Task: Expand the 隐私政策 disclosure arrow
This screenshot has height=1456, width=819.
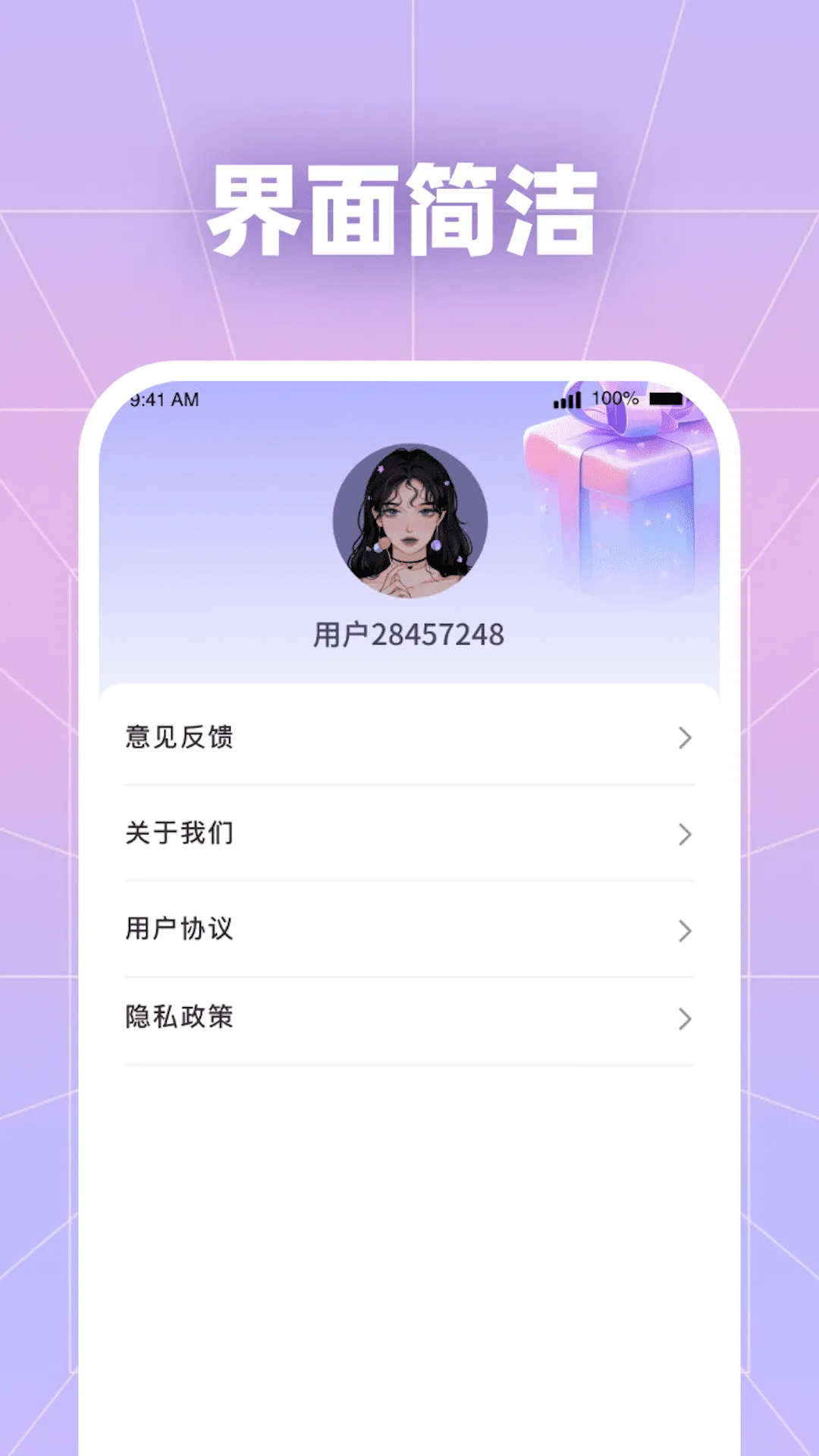Action: click(x=685, y=1018)
